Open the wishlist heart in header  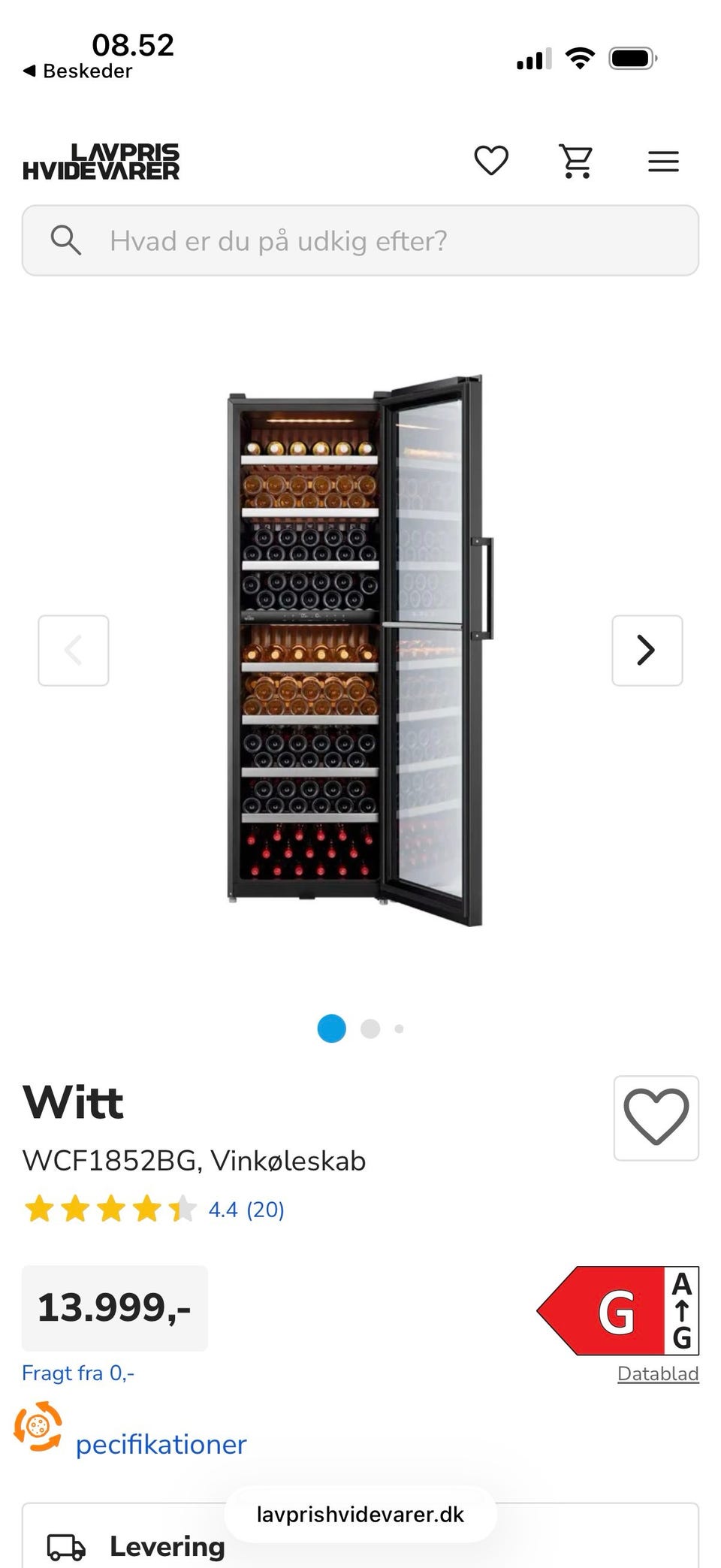[x=491, y=161]
